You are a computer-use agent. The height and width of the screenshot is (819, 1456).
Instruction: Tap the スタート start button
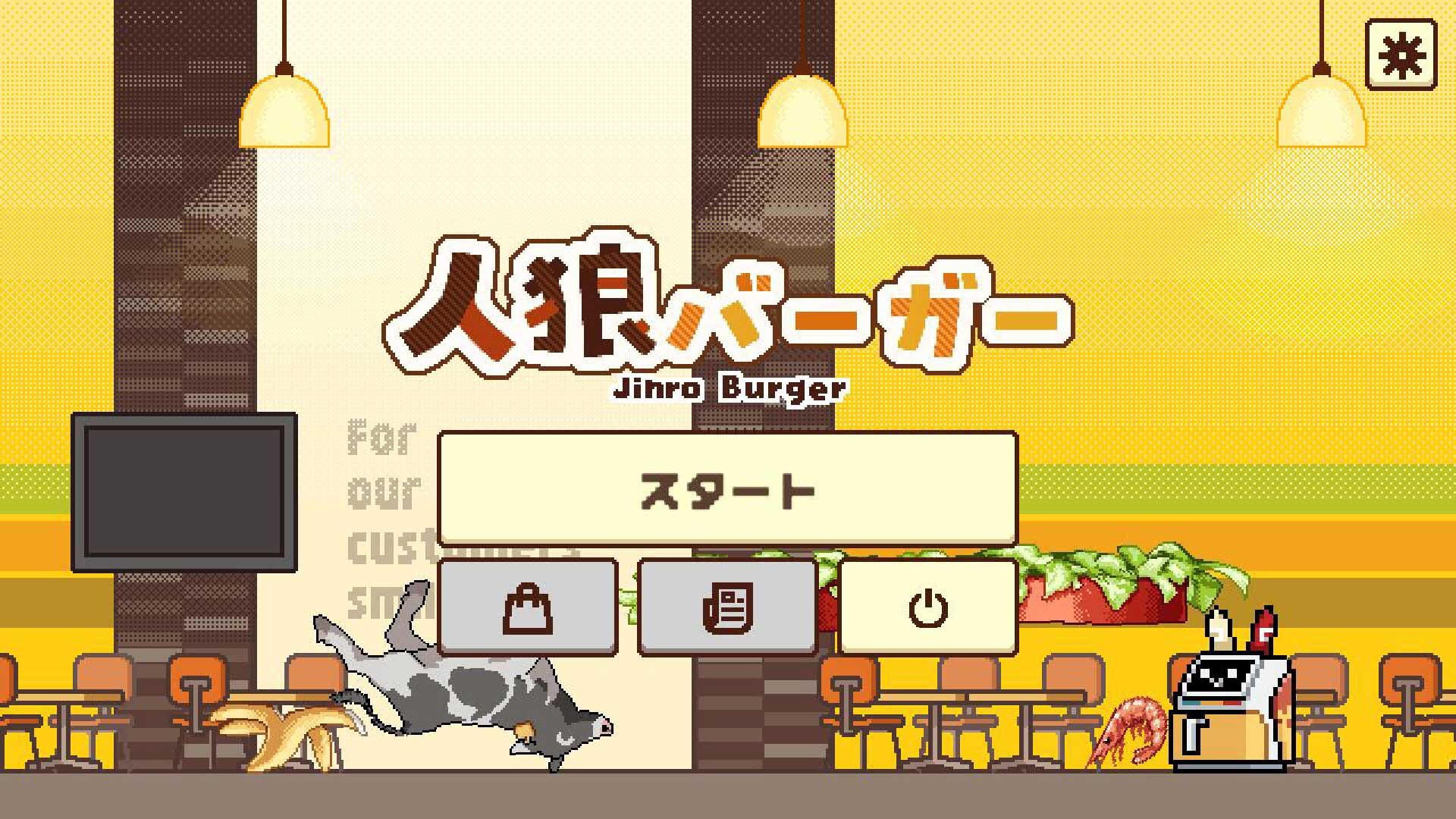[728, 489]
